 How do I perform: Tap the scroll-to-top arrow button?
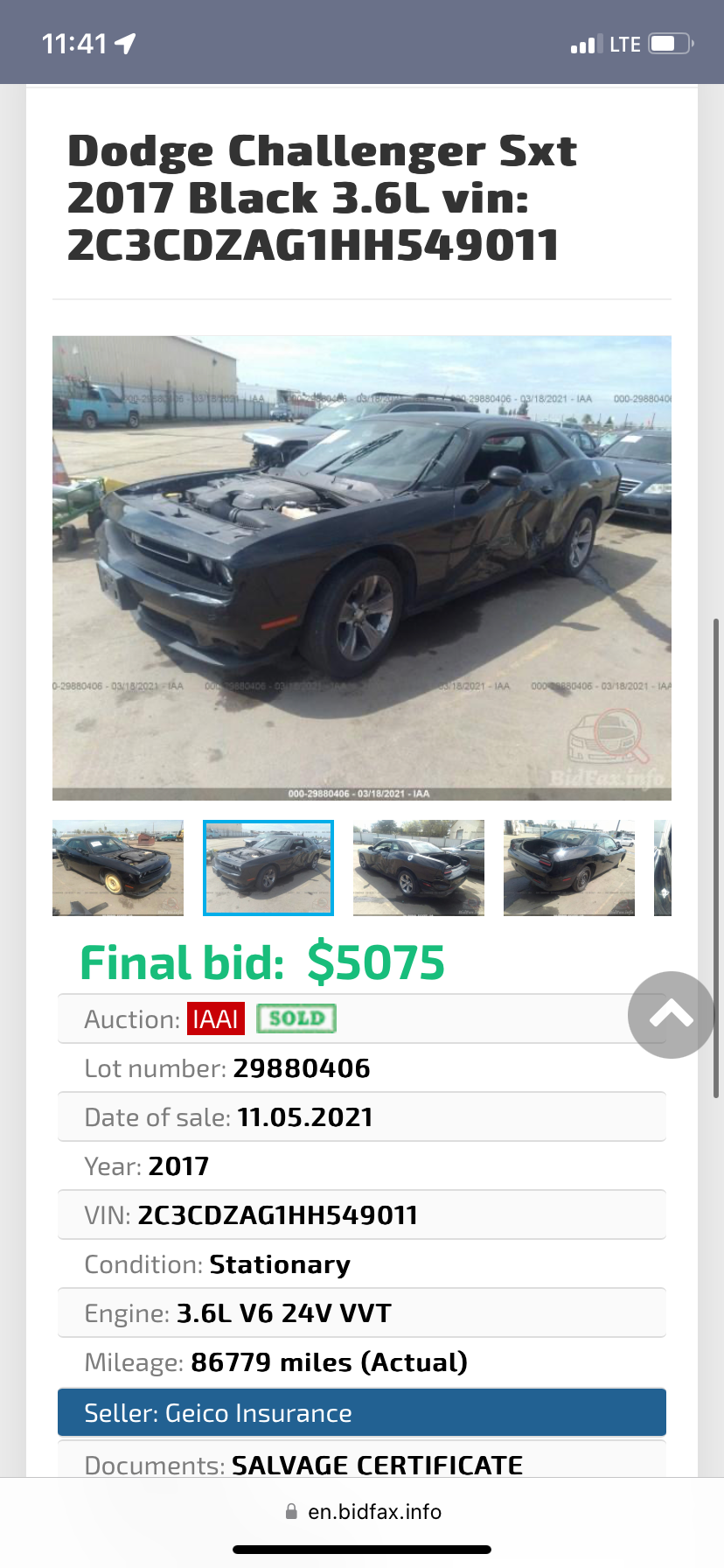pos(672,1015)
